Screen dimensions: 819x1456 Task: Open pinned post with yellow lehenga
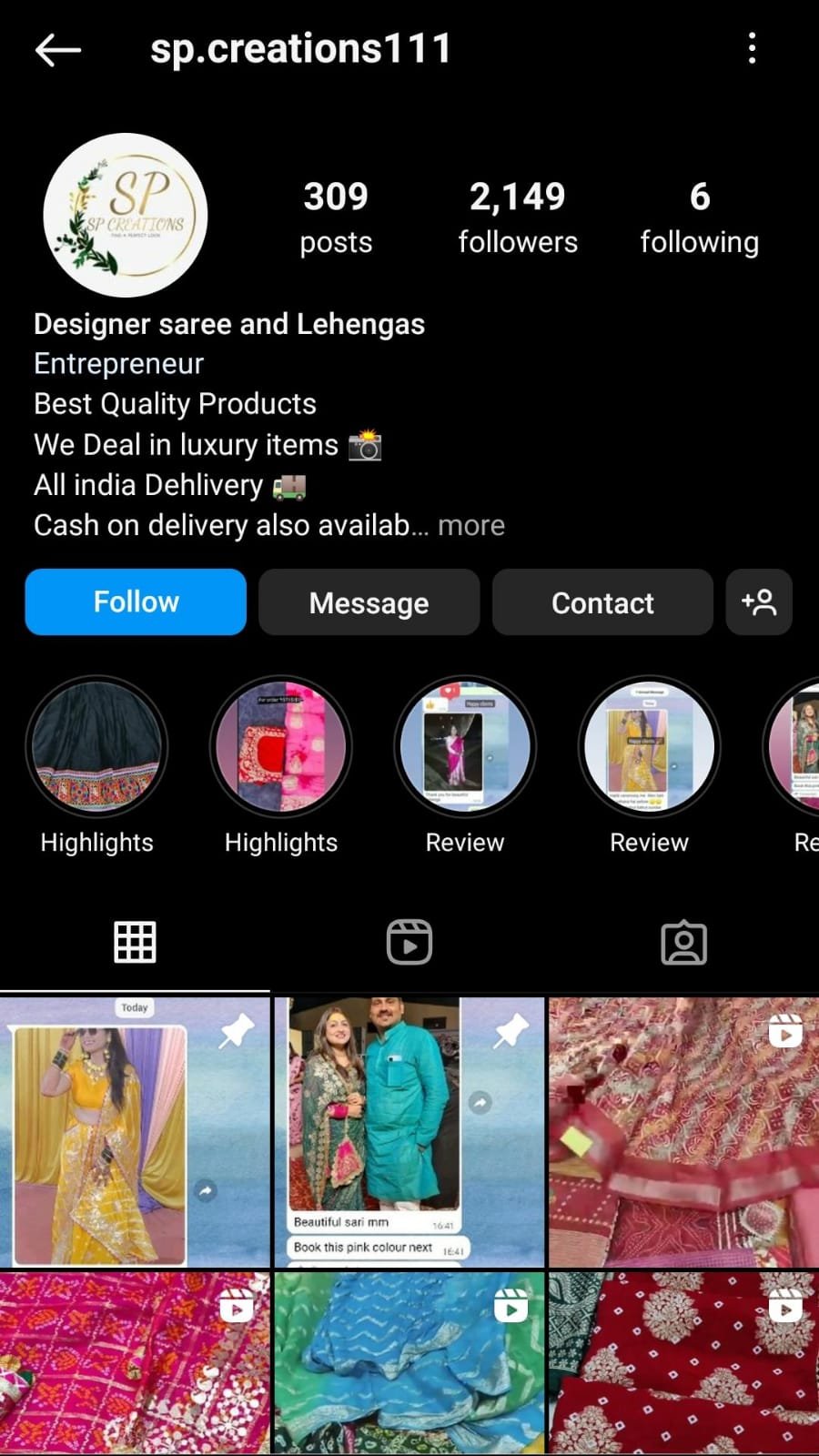click(135, 1132)
